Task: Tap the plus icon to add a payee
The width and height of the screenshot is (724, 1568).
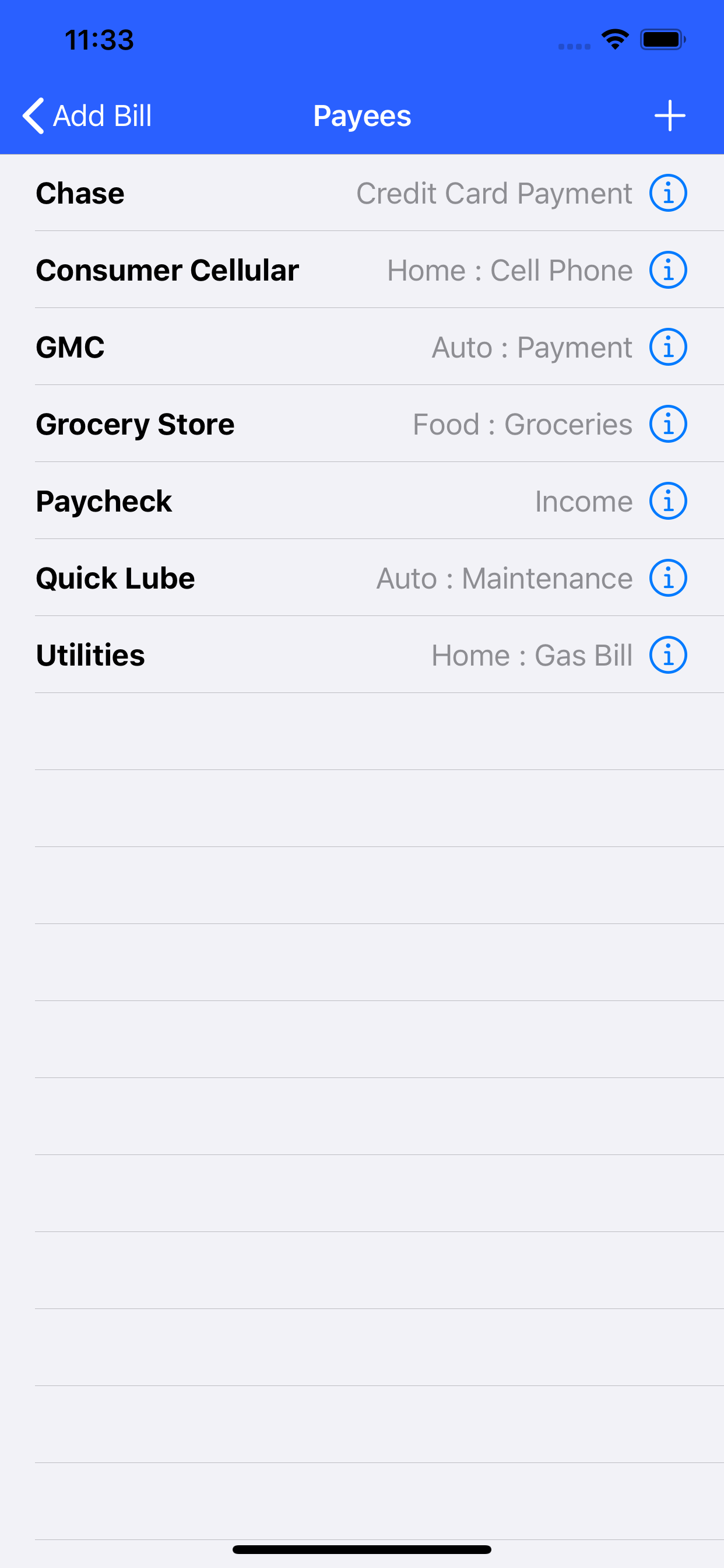Action: coord(669,115)
